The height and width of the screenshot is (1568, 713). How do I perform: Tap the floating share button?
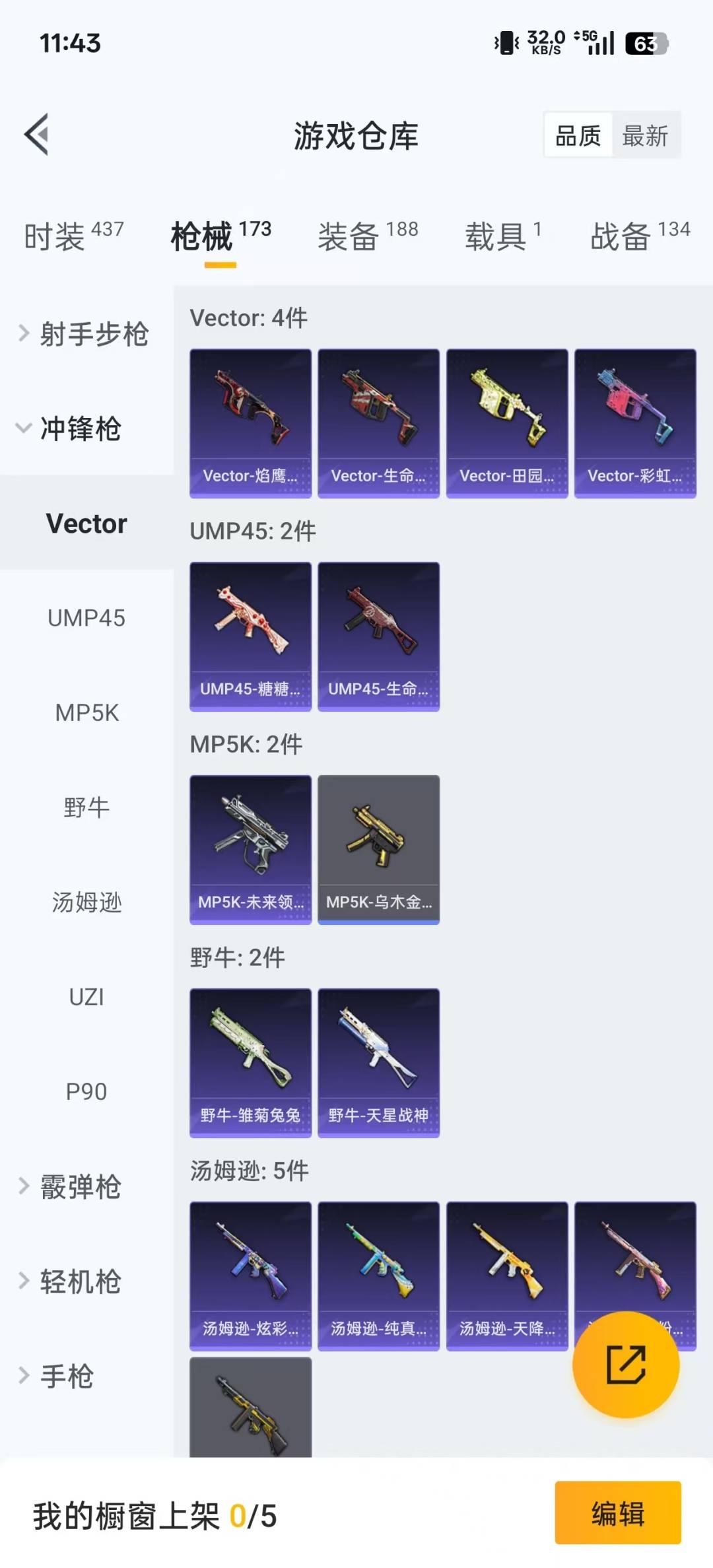625,1364
